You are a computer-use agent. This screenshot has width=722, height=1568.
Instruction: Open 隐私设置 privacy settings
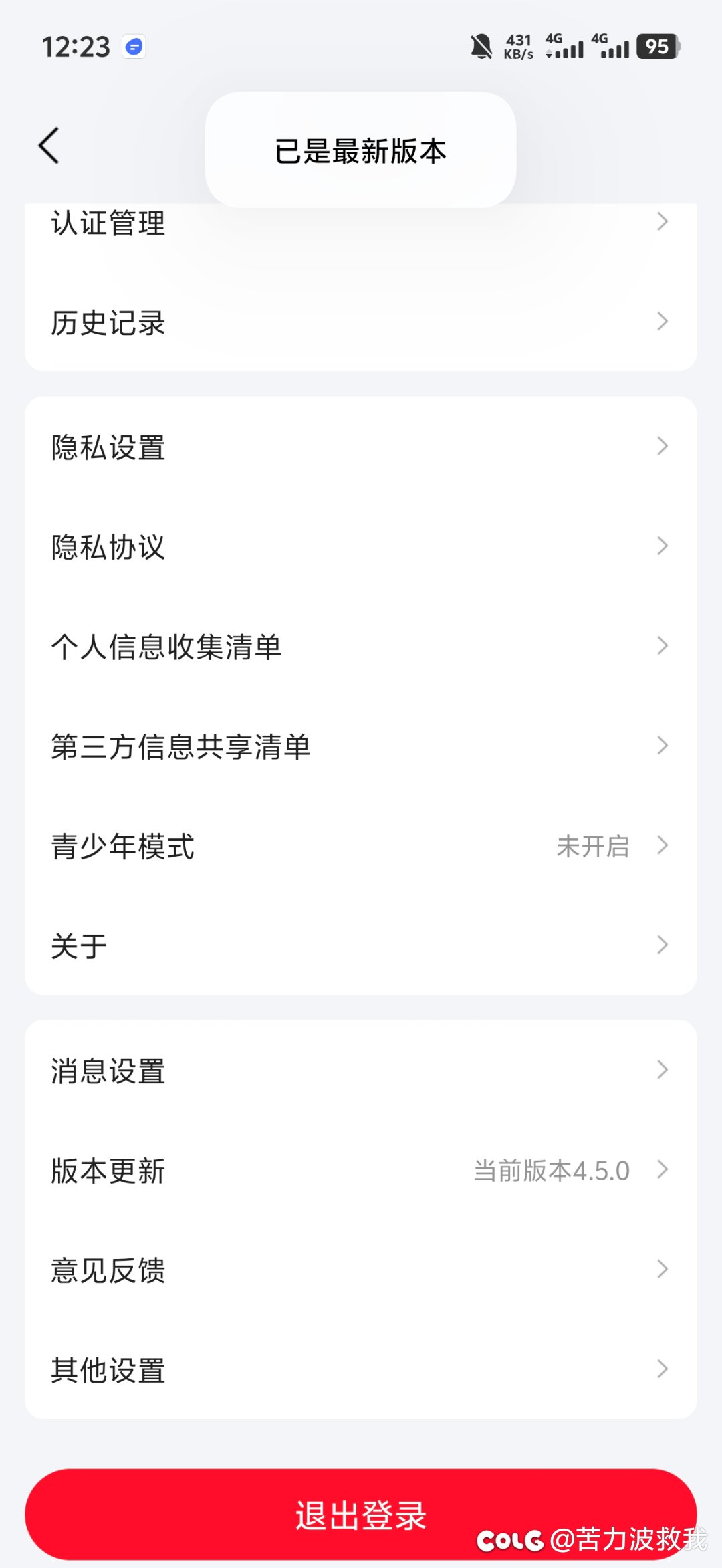(361, 447)
